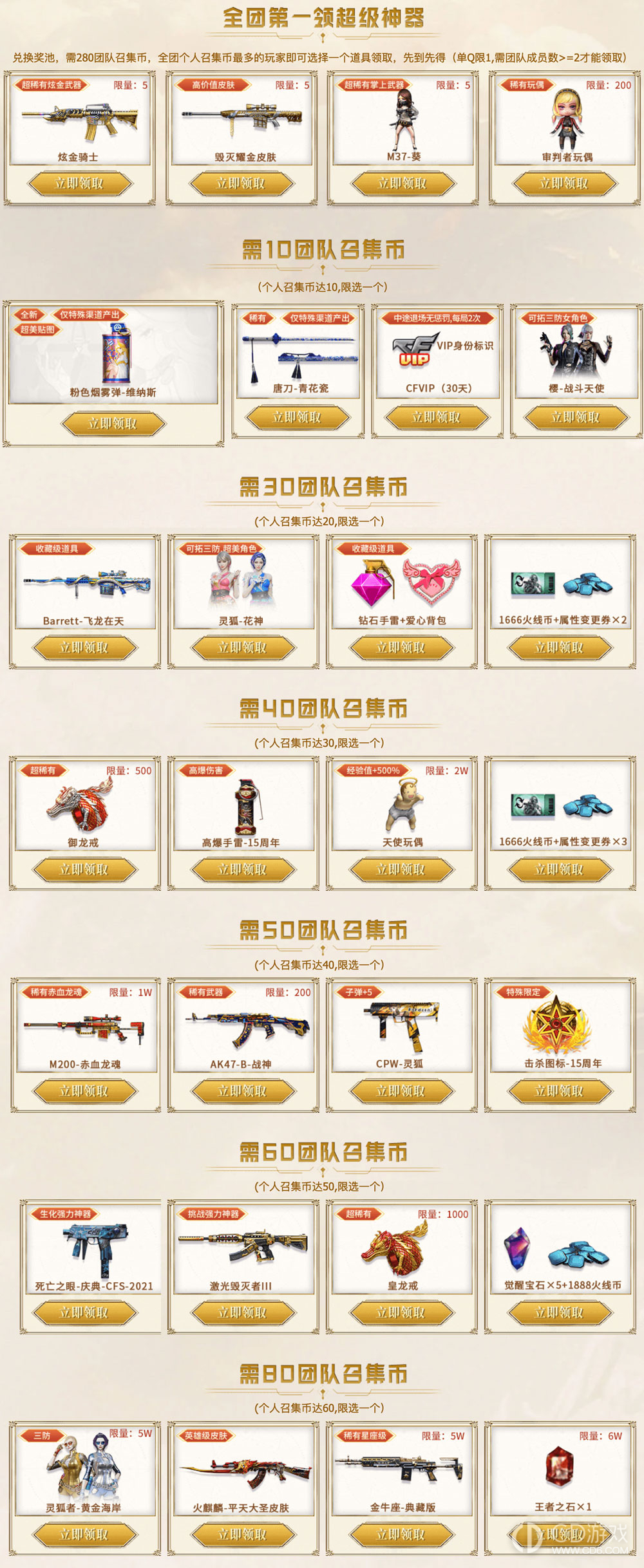Claim the CPW-灵狐 reward

(401, 1091)
